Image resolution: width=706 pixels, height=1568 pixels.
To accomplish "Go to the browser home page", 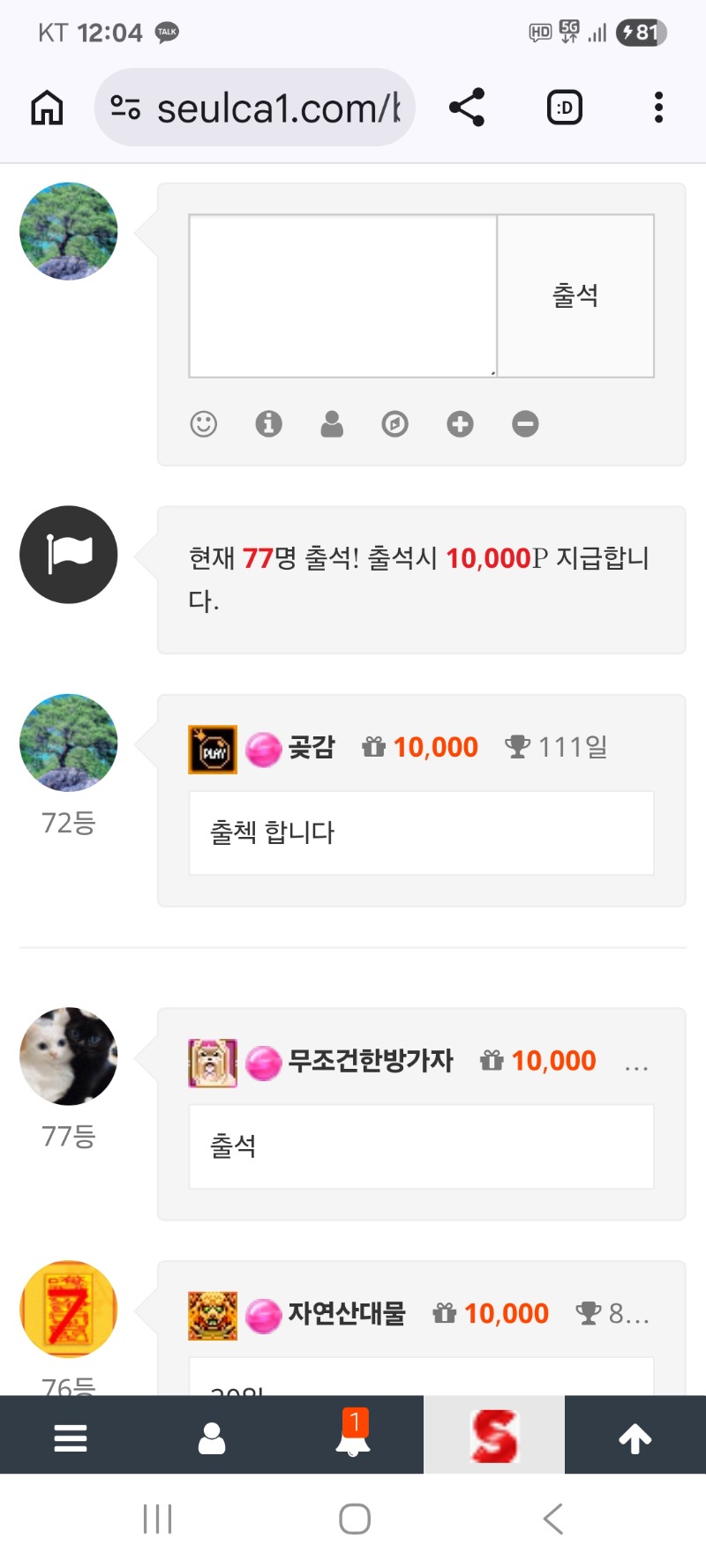I will (x=48, y=108).
